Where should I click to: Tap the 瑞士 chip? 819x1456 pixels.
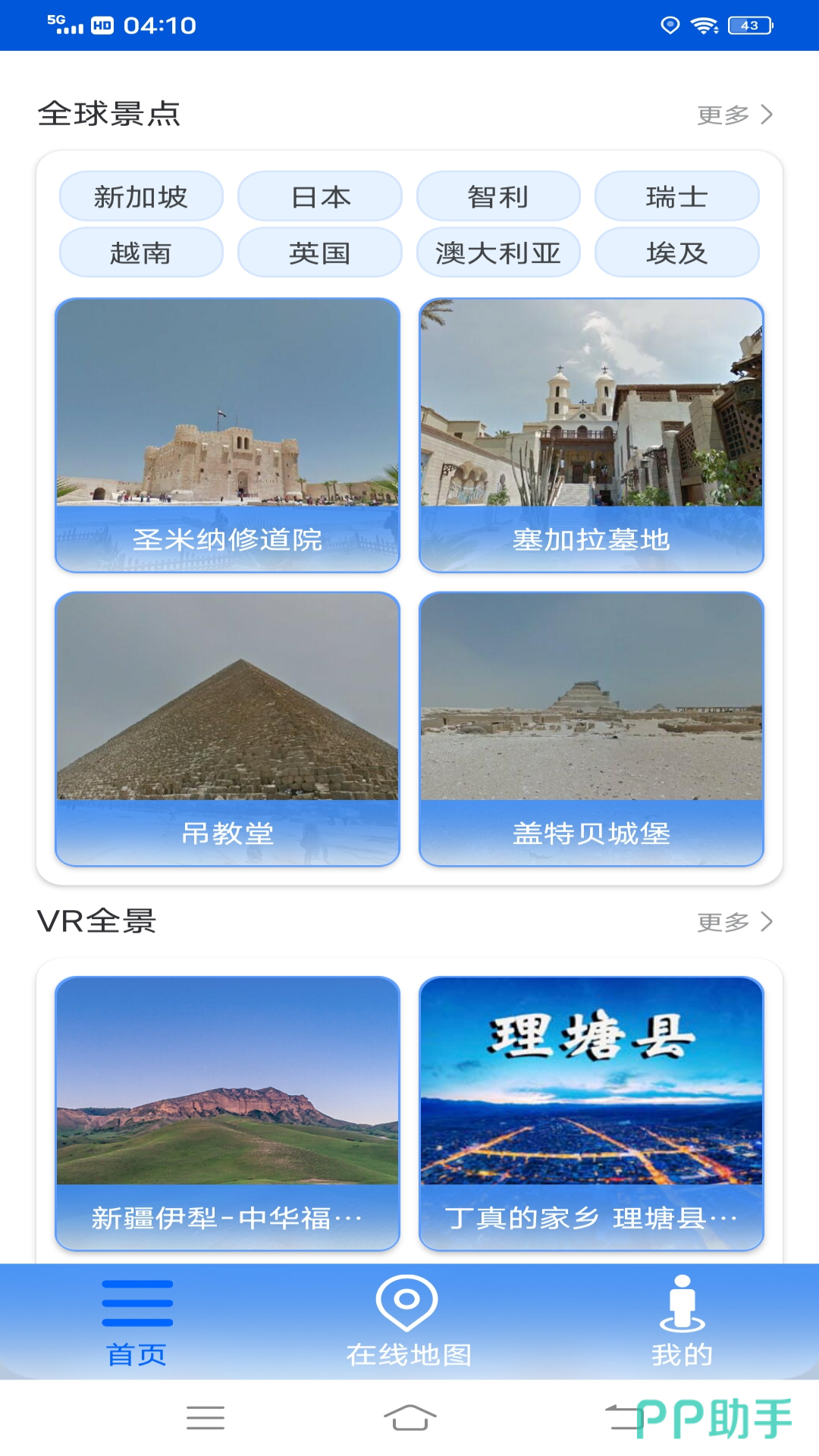click(676, 197)
